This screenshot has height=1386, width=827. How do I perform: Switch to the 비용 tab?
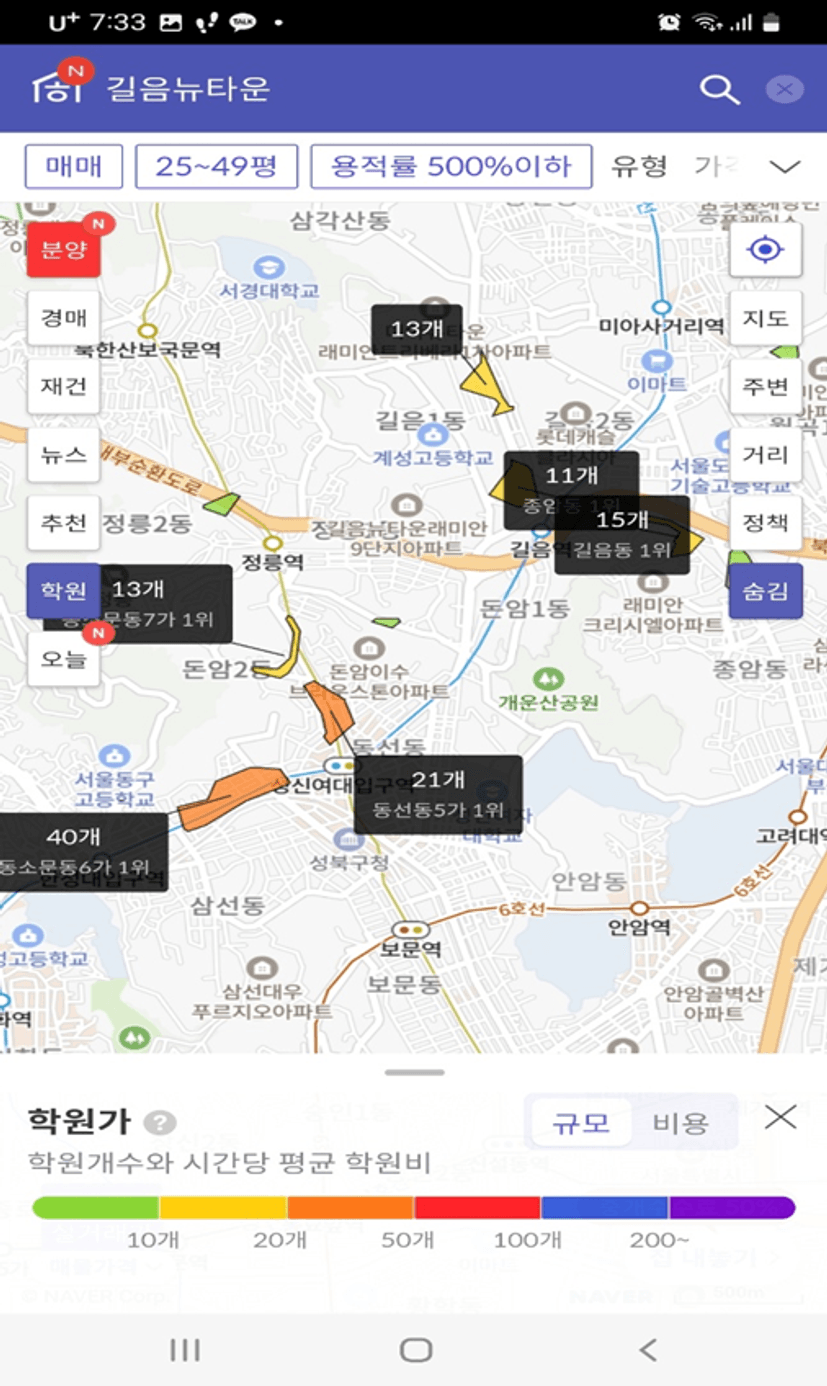[x=681, y=1122]
